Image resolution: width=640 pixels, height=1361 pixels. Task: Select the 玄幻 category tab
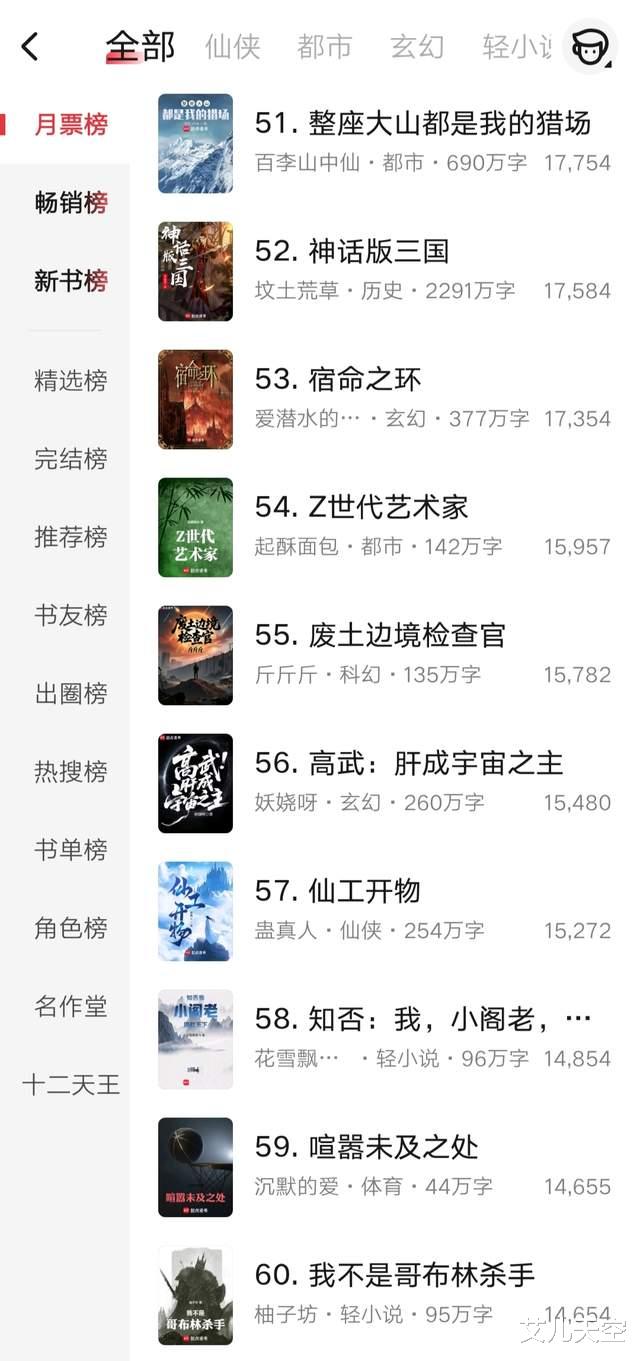point(417,46)
